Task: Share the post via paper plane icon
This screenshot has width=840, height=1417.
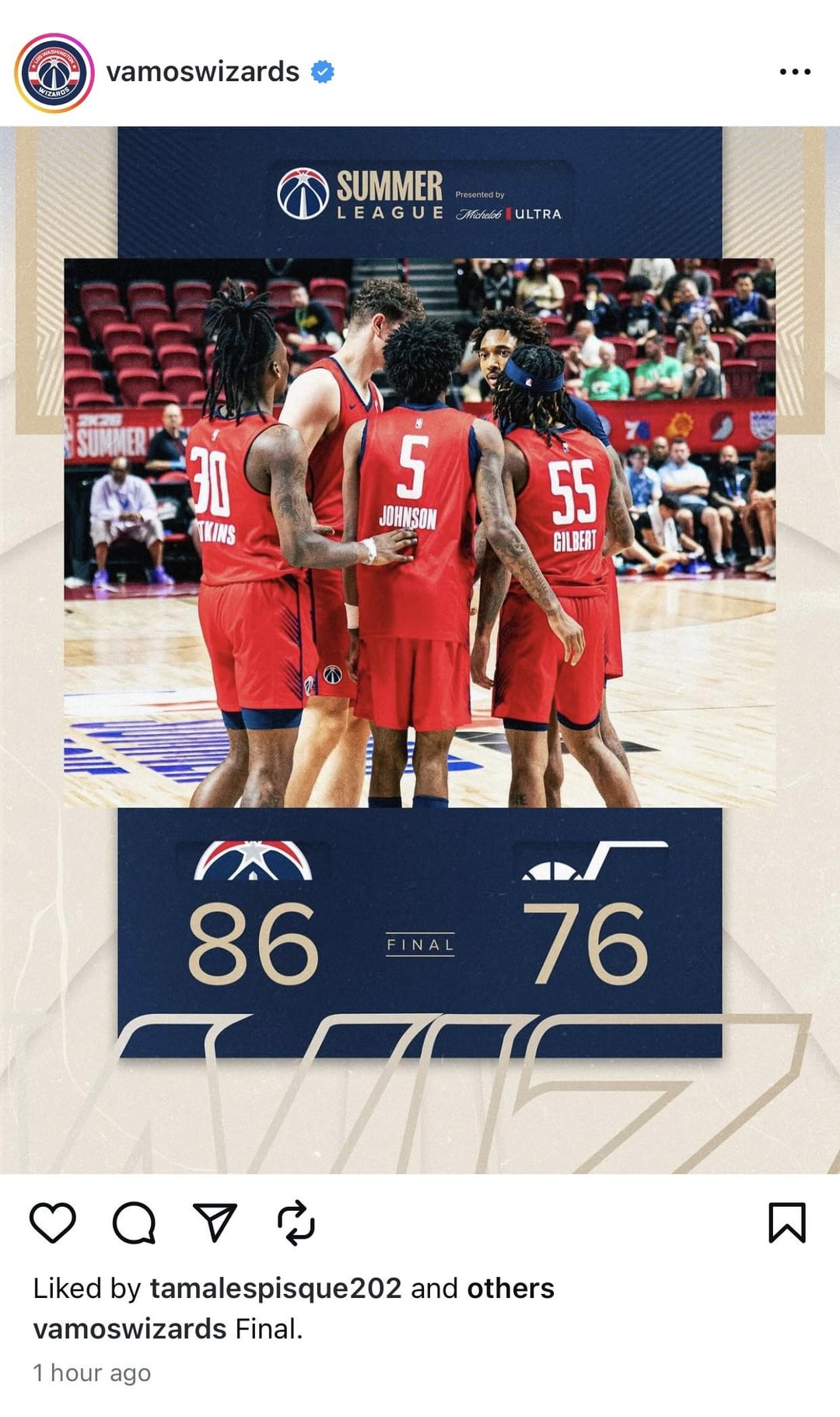Action: tap(215, 1222)
